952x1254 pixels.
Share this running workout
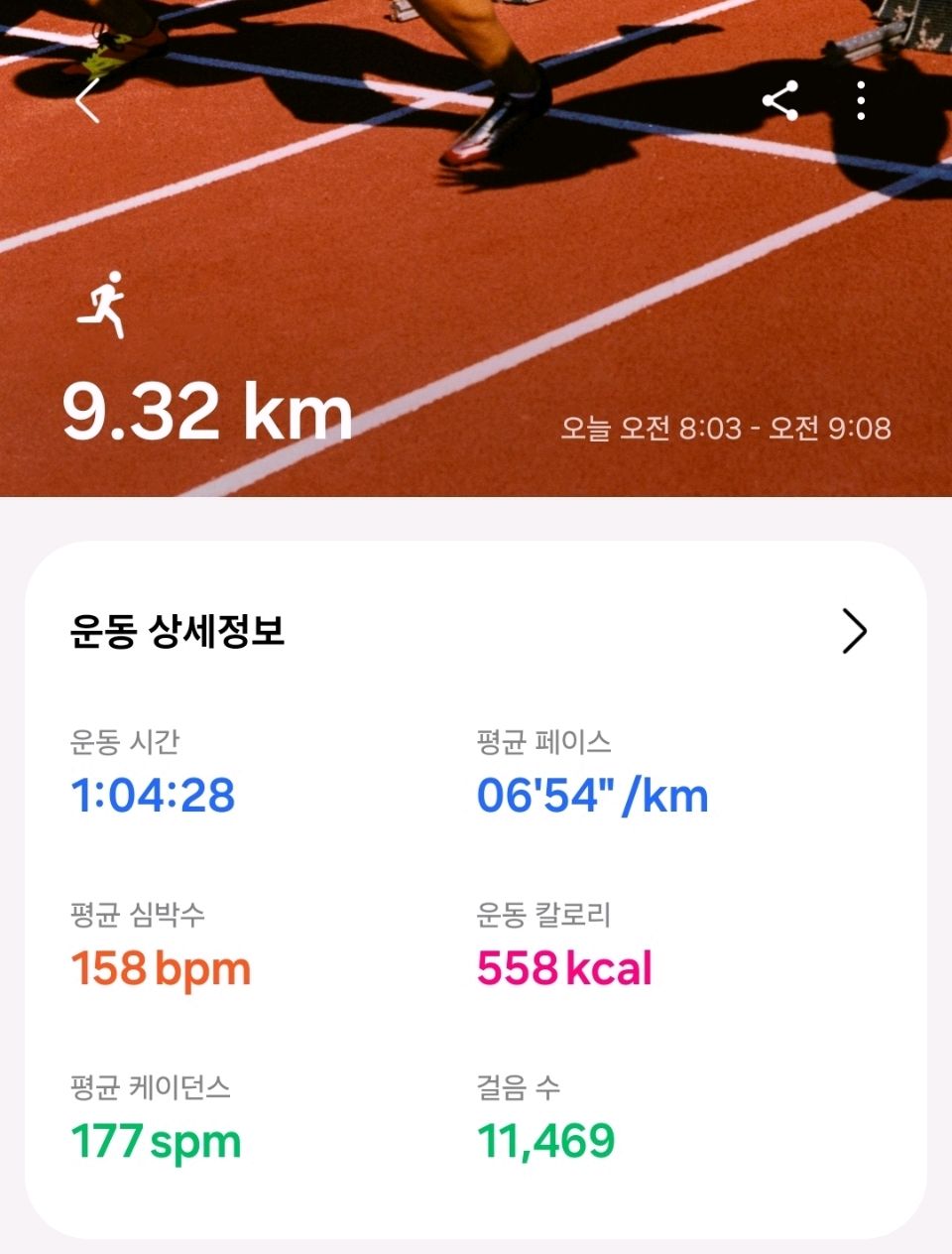coord(780,100)
